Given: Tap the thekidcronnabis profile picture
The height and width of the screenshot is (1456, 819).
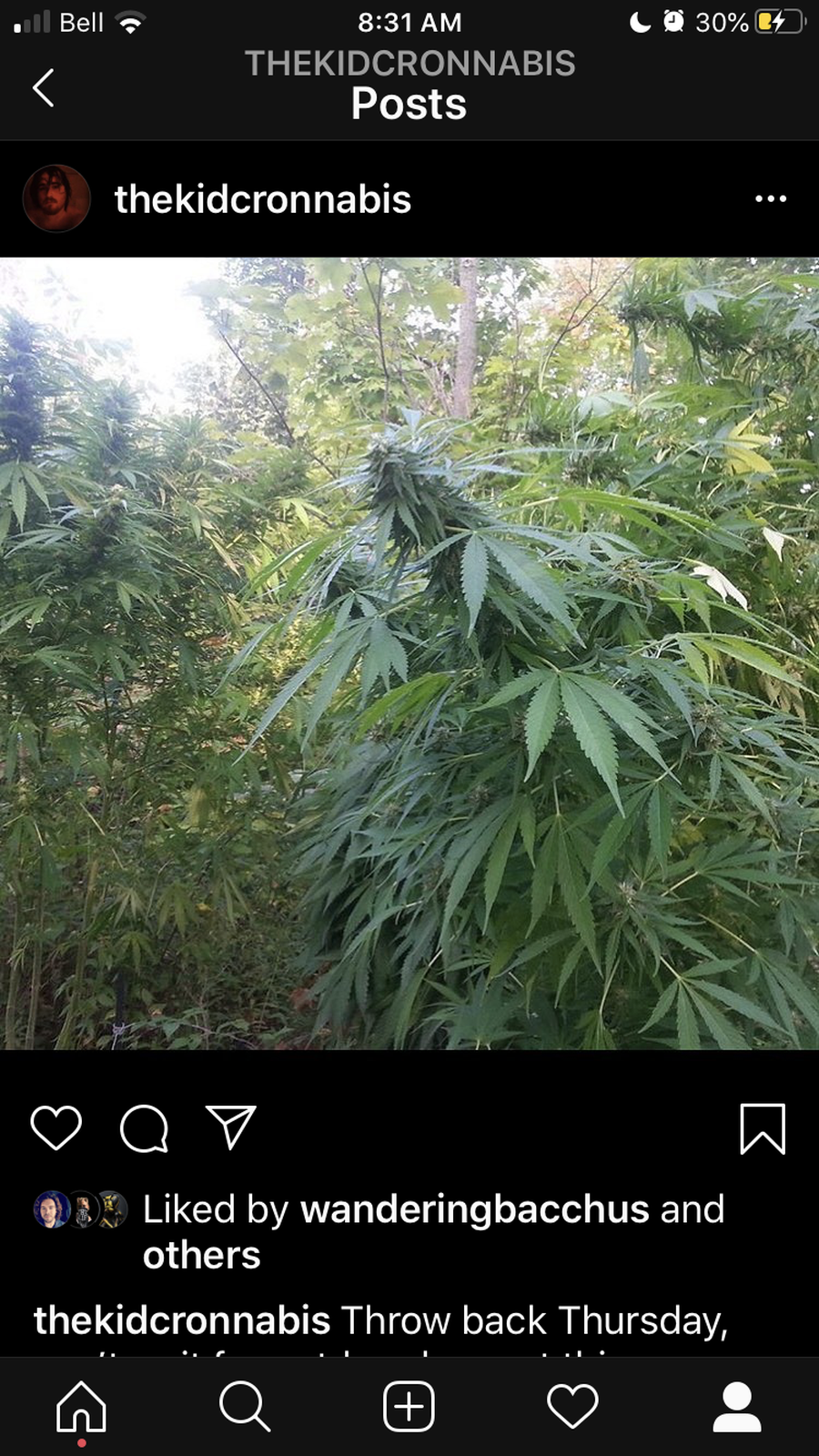Looking at the screenshot, I should (56, 198).
